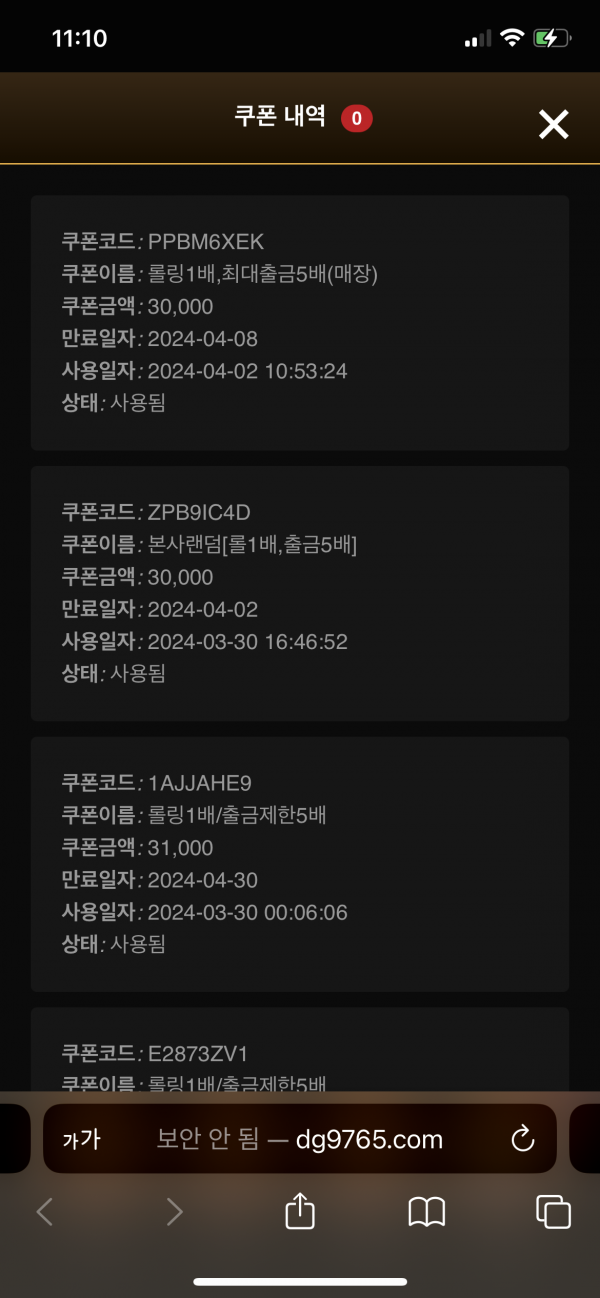Close the 쿠폰 내역 panel
The image size is (600, 1298).
tap(553, 124)
